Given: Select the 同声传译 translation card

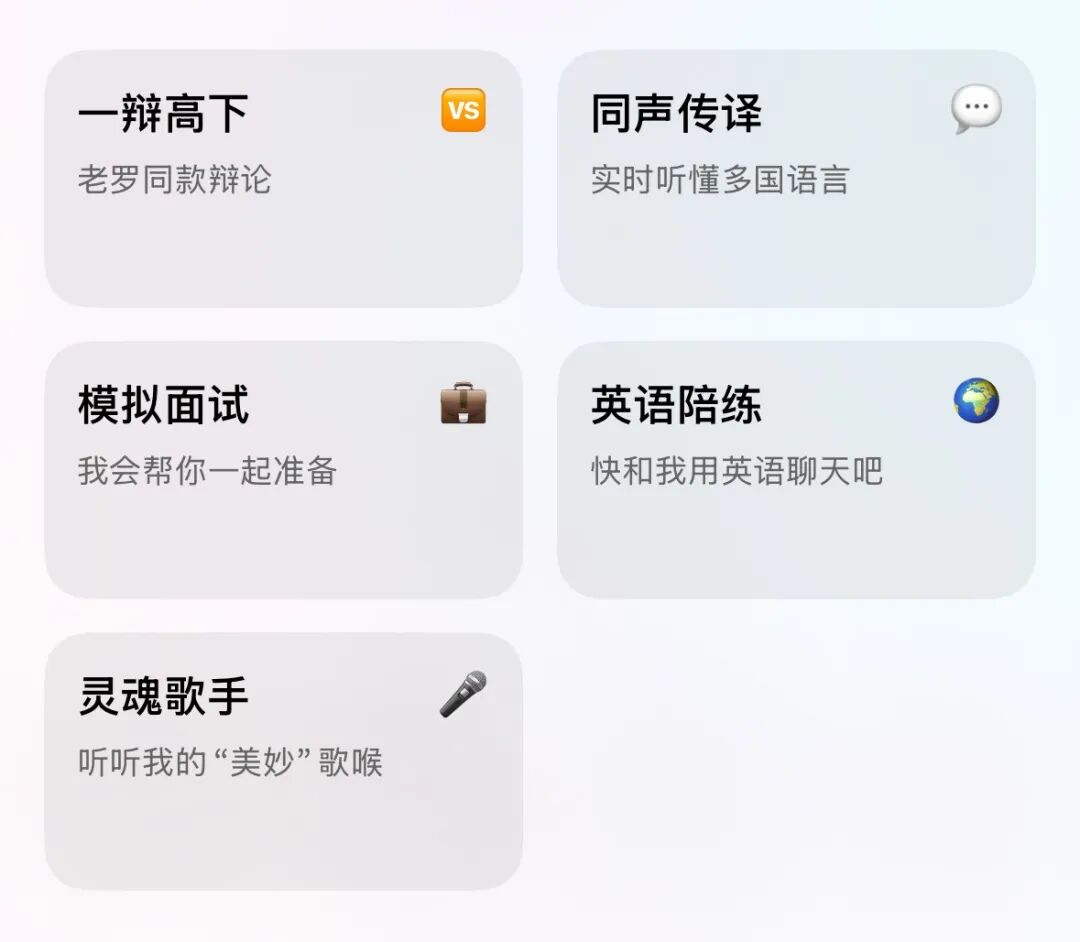Looking at the screenshot, I should click(796, 178).
